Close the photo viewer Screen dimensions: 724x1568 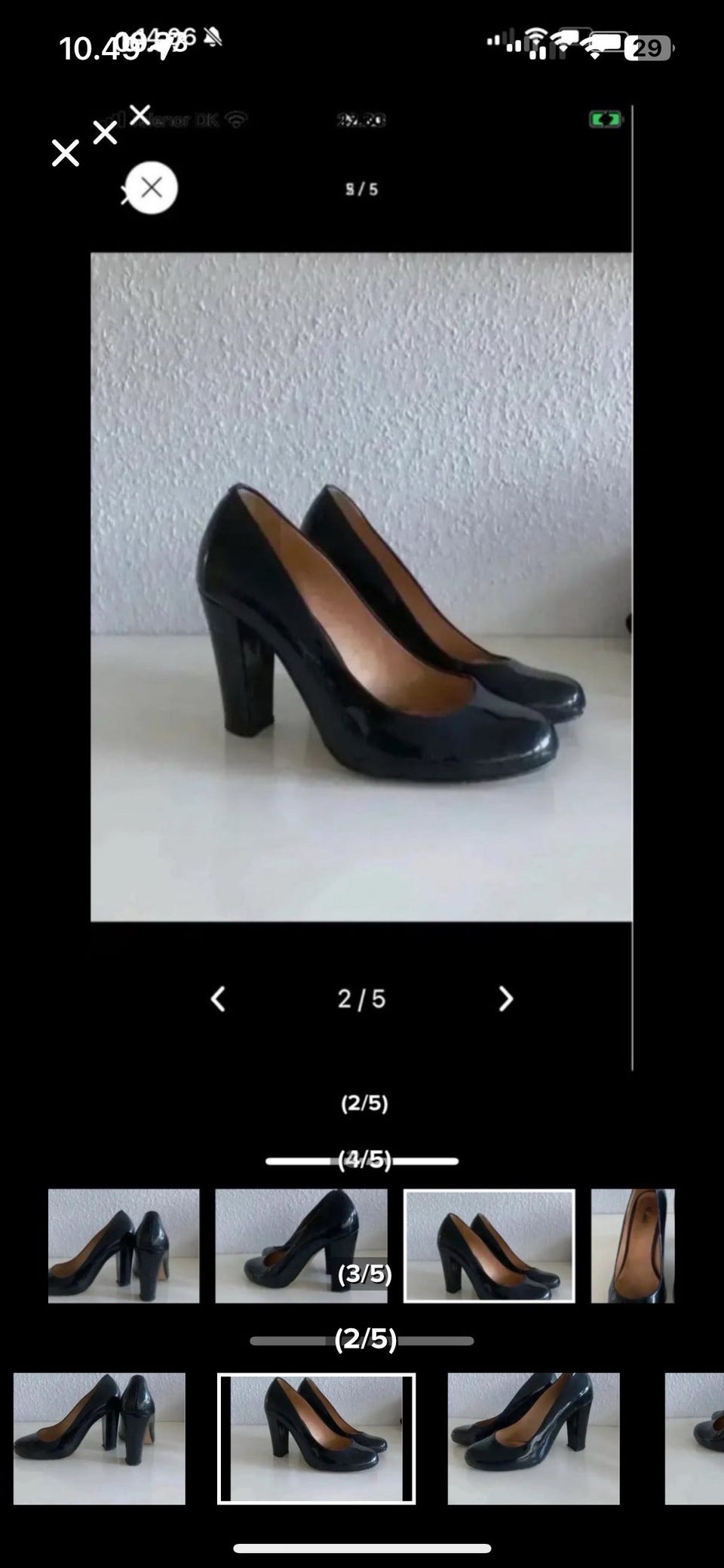[66, 153]
